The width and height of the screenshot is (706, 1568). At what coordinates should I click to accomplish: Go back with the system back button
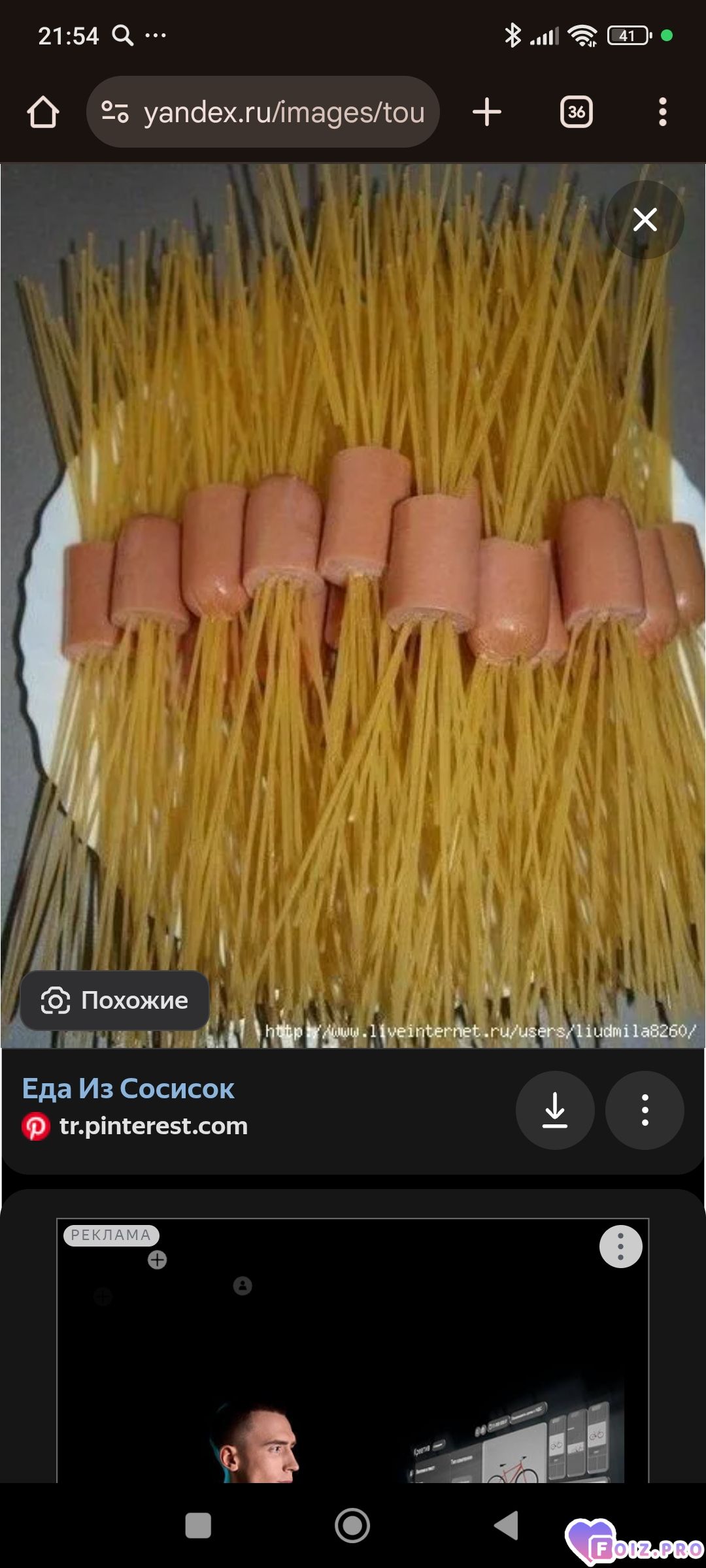pos(506,1526)
